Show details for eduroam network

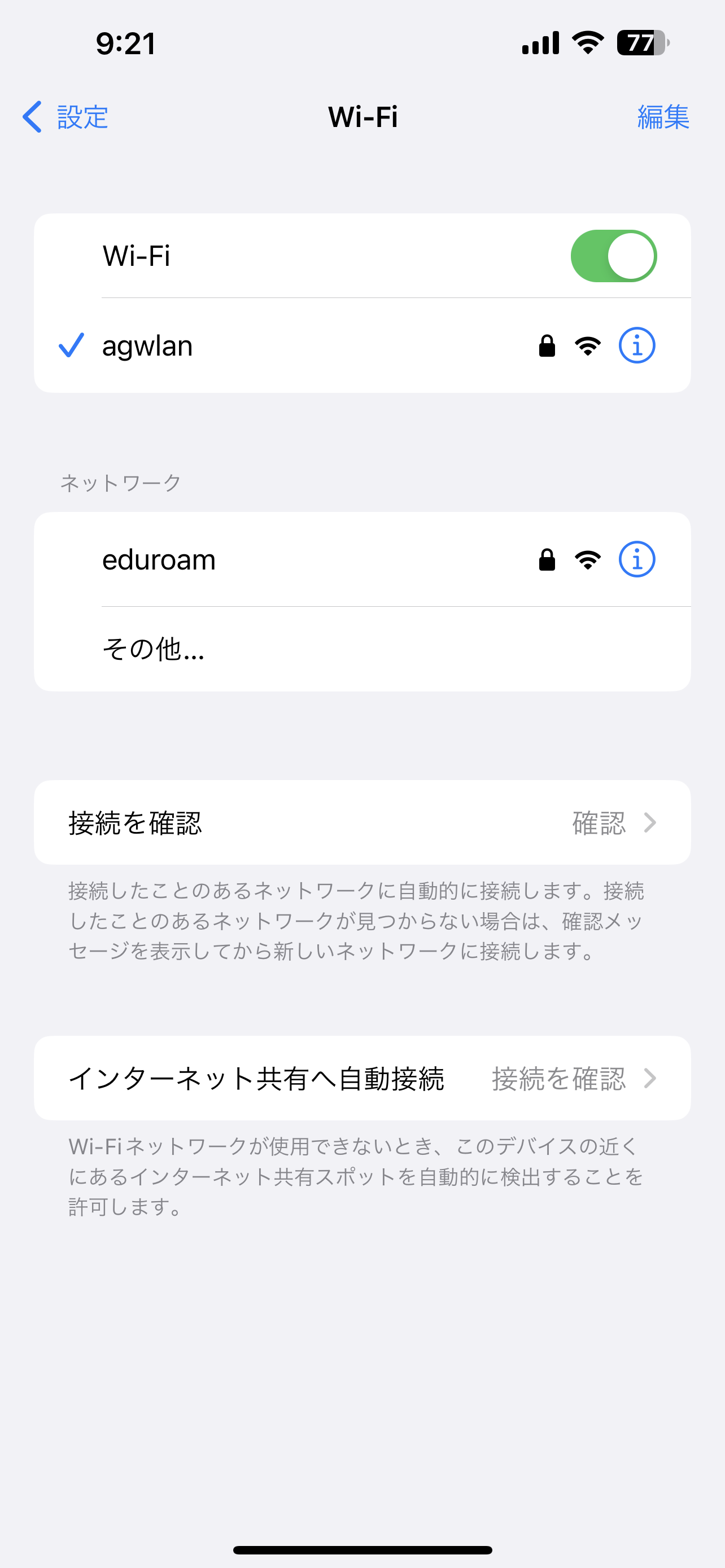[x=637, y=559]
